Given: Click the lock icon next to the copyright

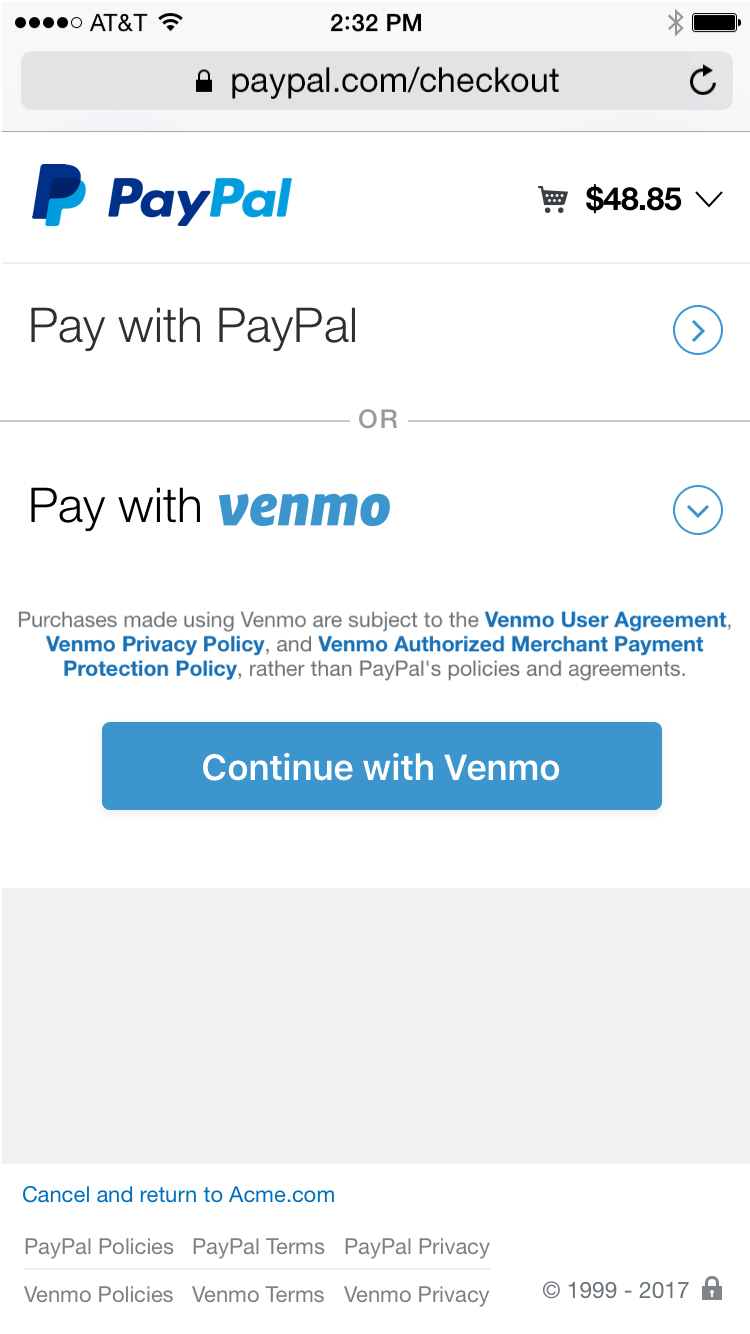Looking at the screenshot, I should click(x=715, y=1290).
